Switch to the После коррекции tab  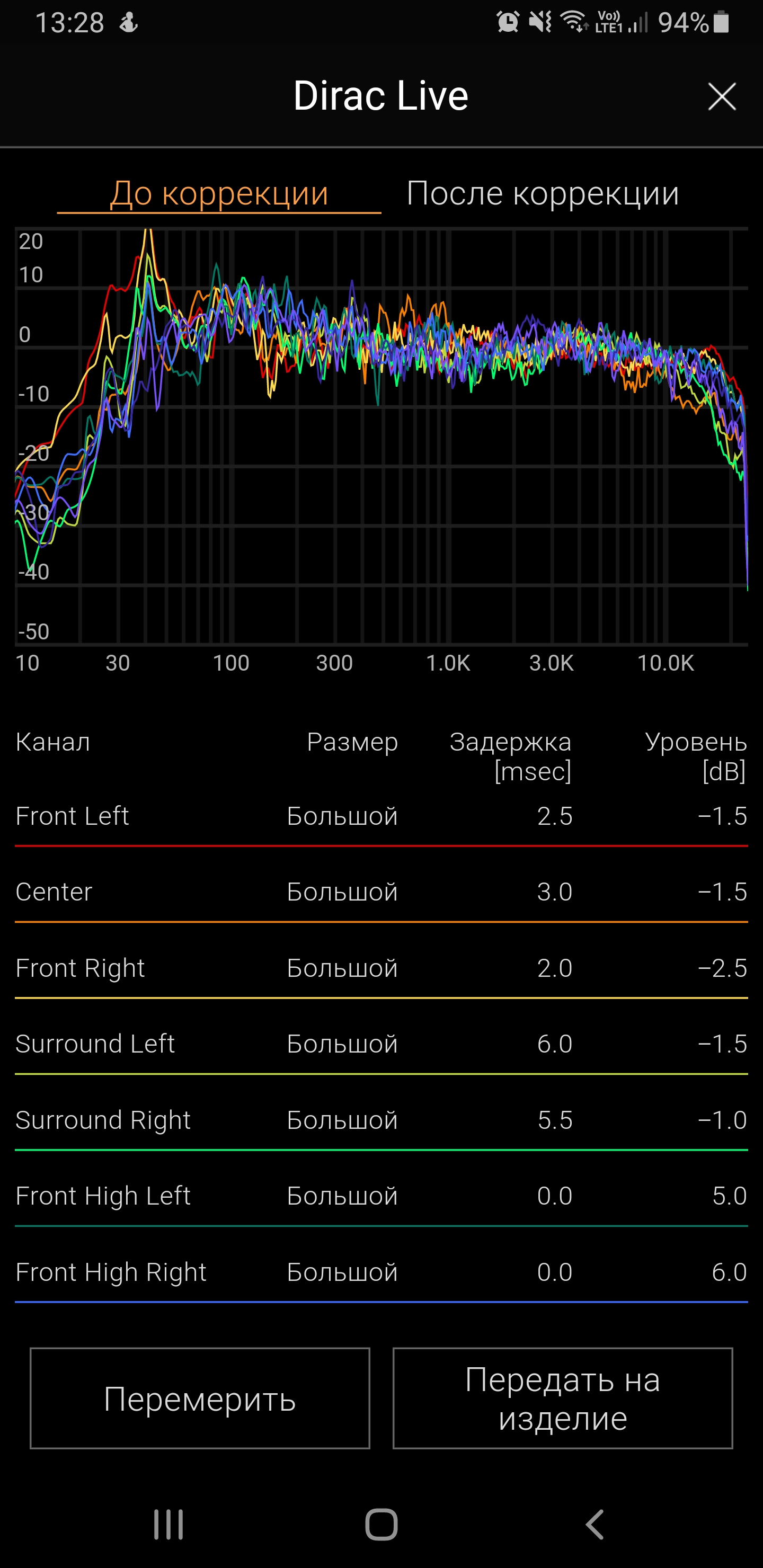point(542,193)
